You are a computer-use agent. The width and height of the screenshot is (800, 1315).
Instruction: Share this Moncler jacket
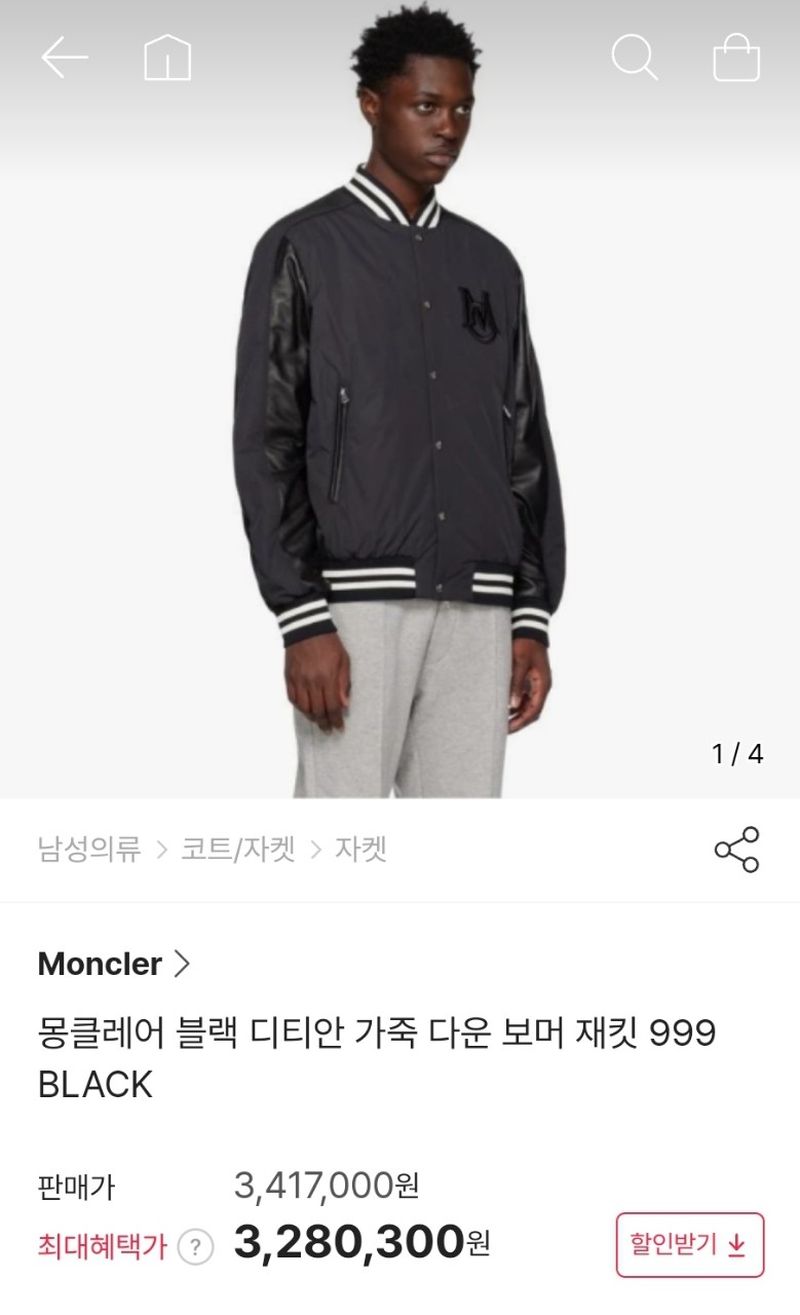point(736,850)
